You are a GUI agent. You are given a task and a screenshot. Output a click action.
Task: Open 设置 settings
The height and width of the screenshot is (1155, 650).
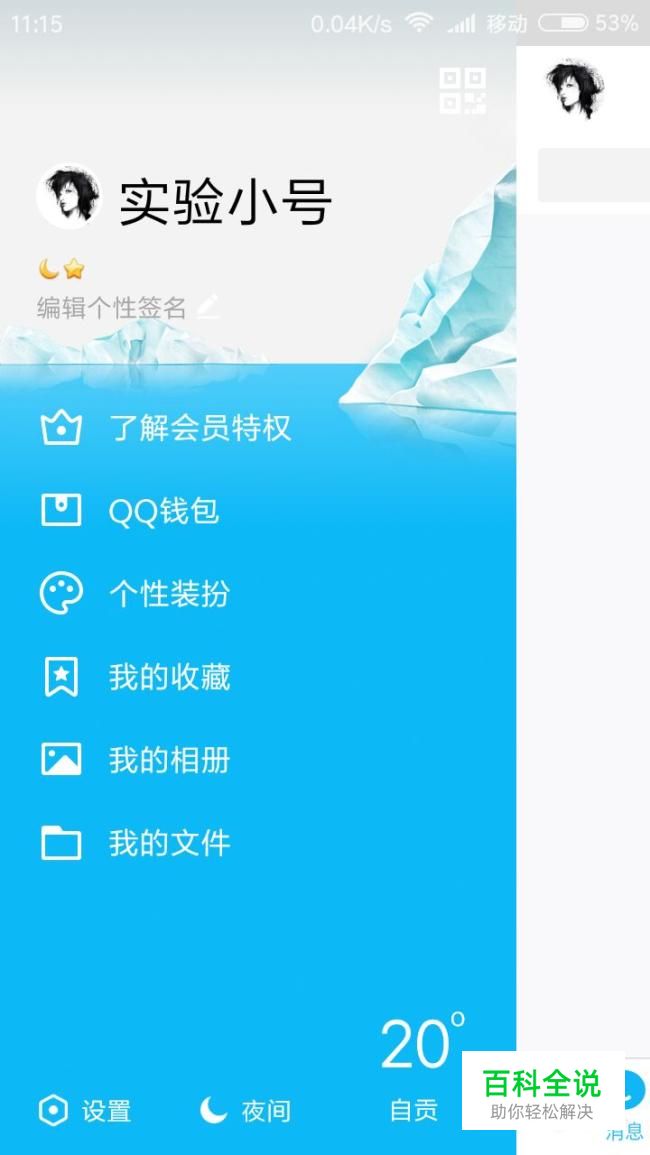(x=86, y=1110)
